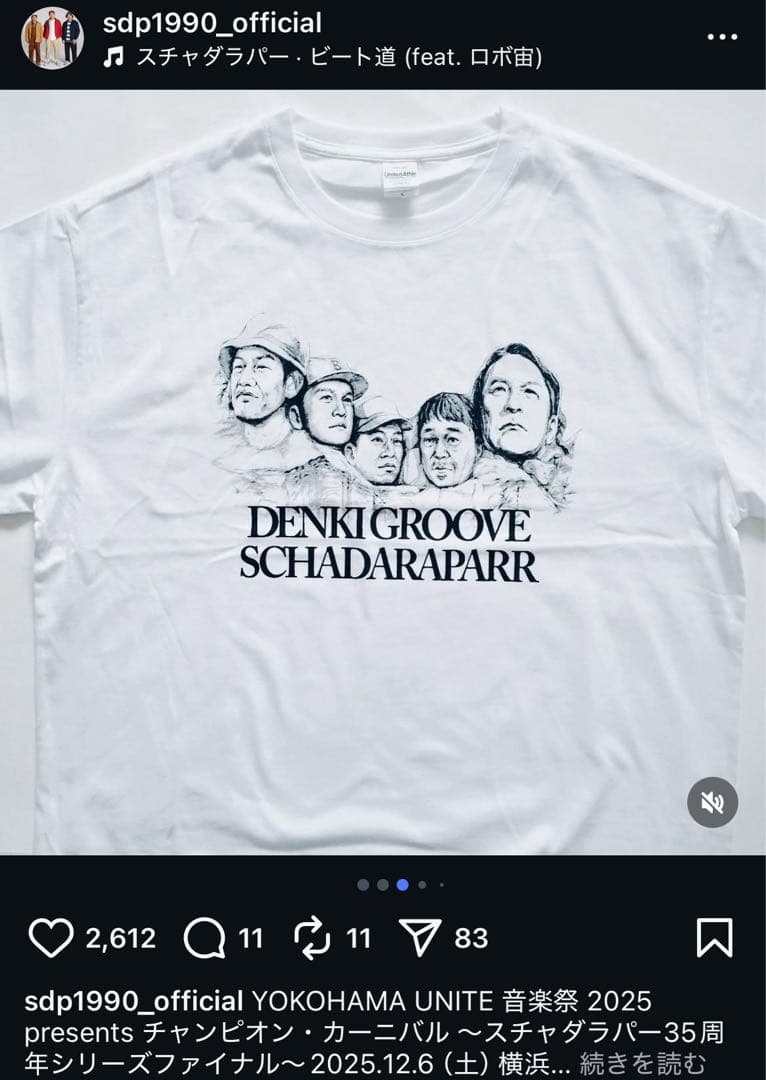
Task: Tap the repost arrows icon
Action: coord(313,937)
